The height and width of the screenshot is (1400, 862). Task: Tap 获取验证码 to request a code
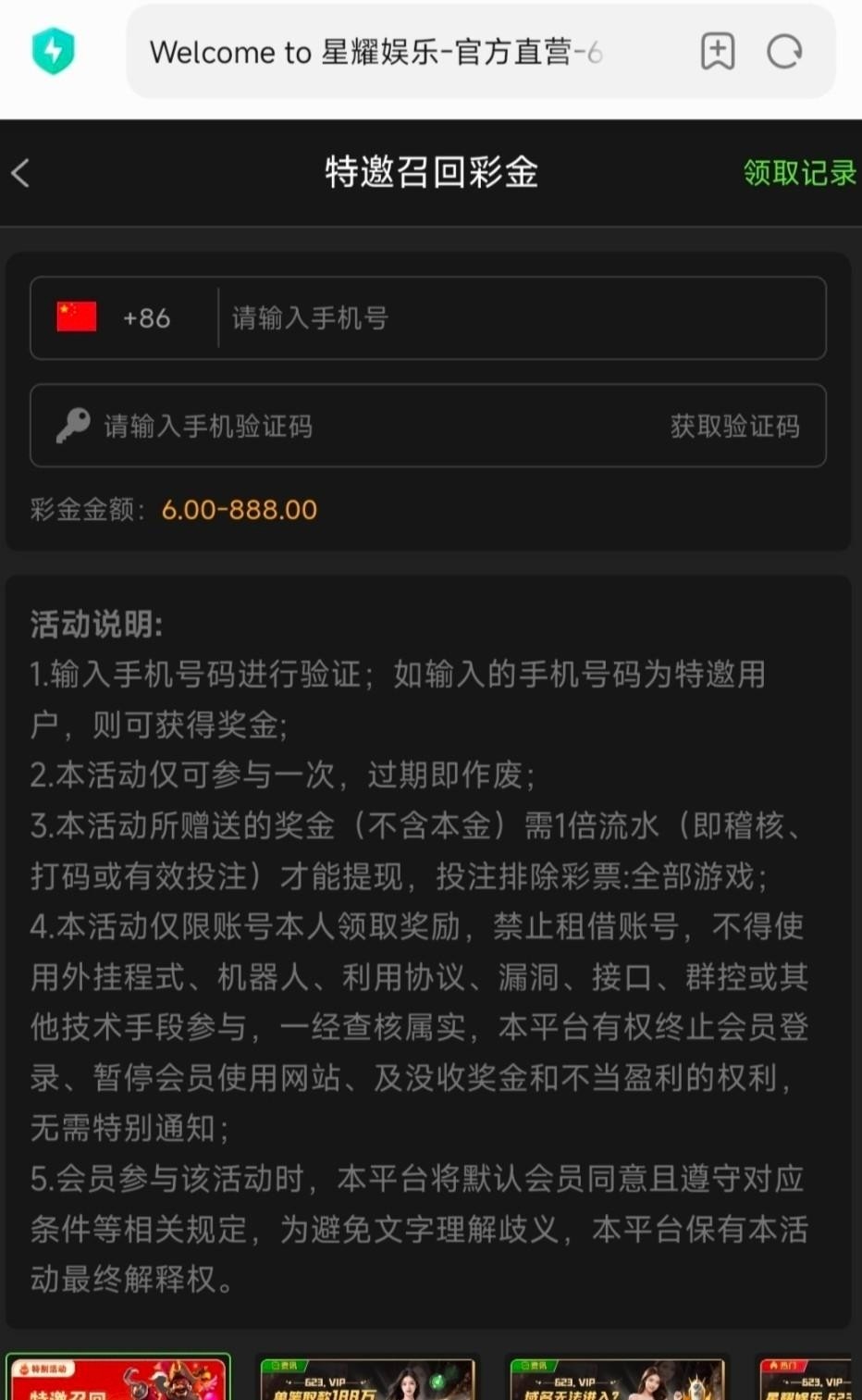click(734, 427)
